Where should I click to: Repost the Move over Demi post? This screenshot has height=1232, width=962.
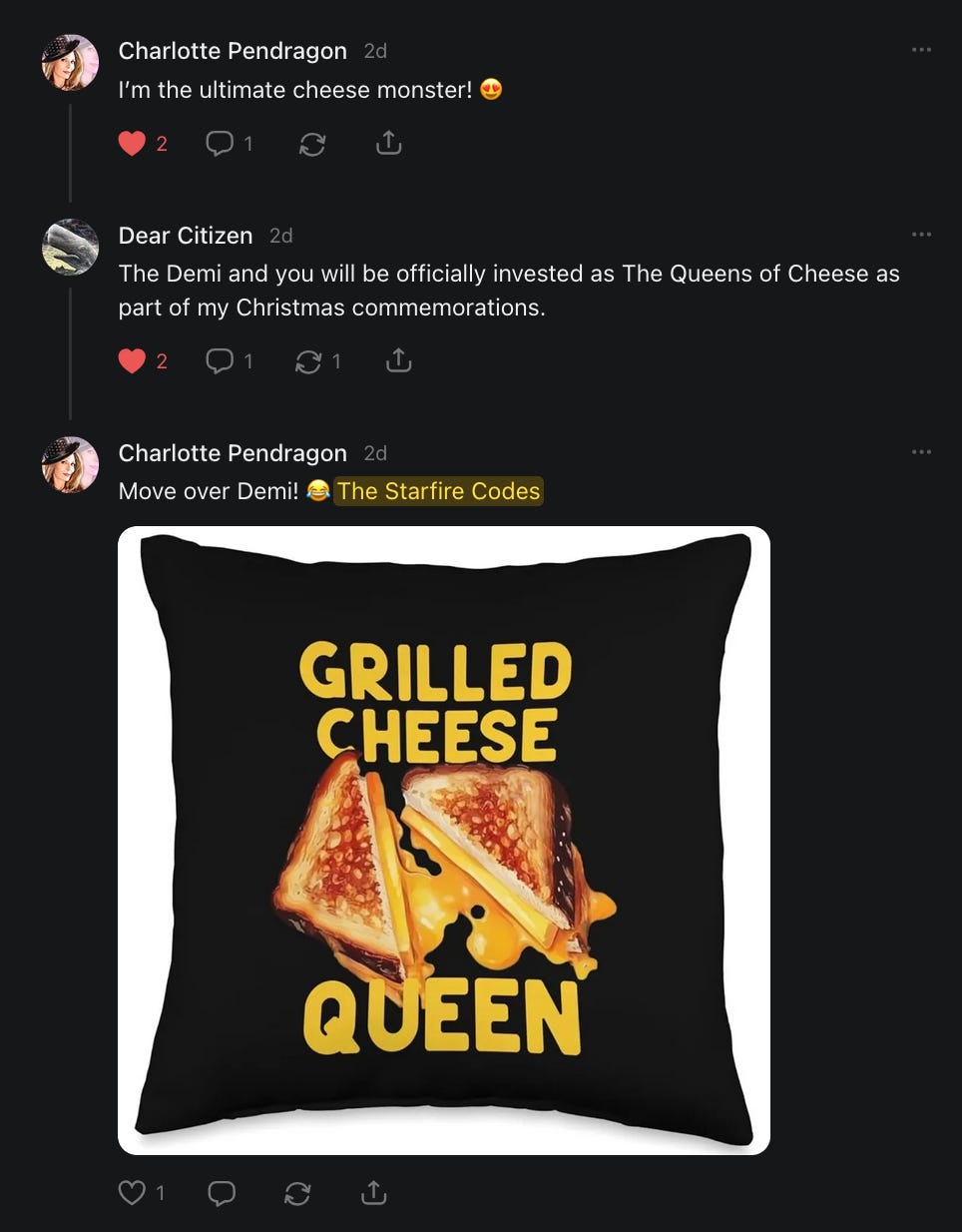pos(297,1193)
